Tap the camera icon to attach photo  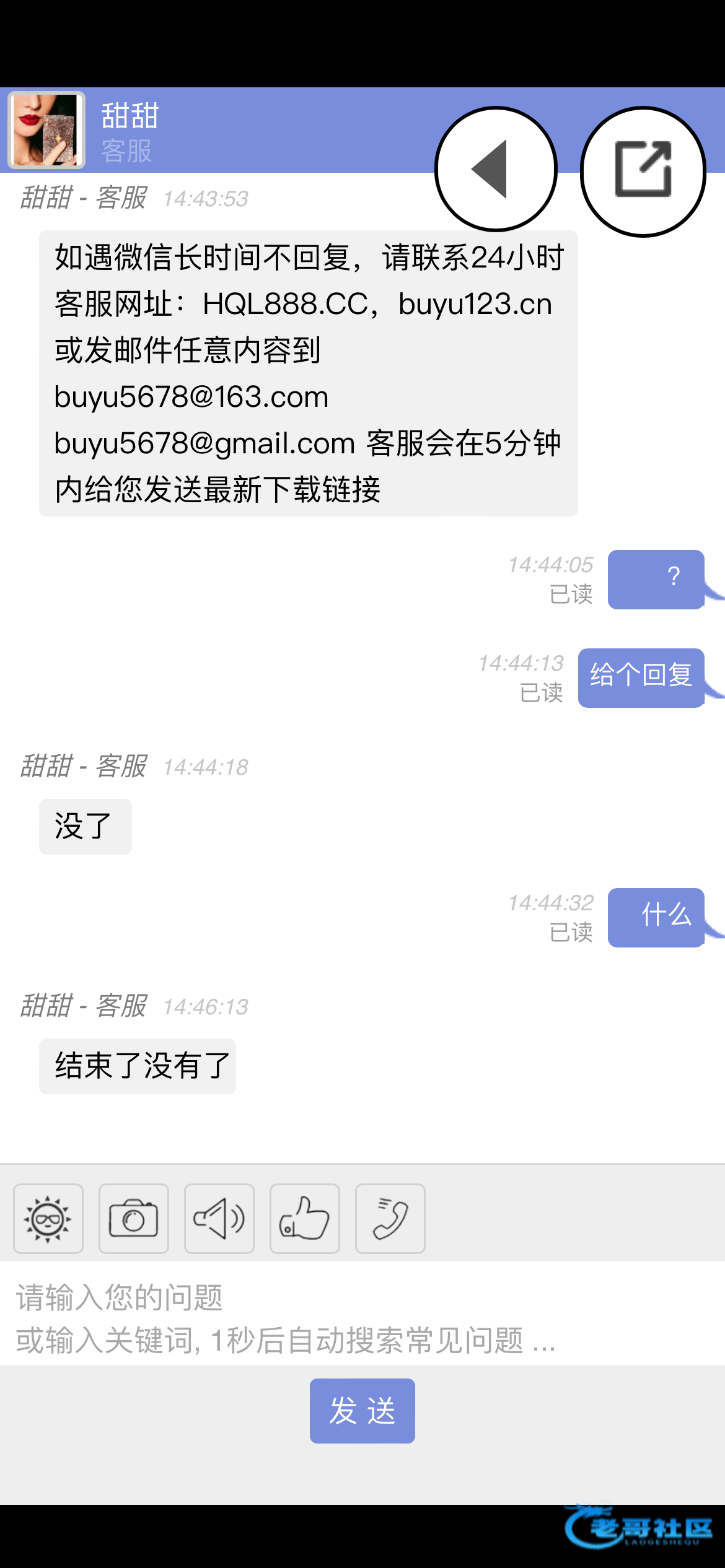[x=134, y=1219]
